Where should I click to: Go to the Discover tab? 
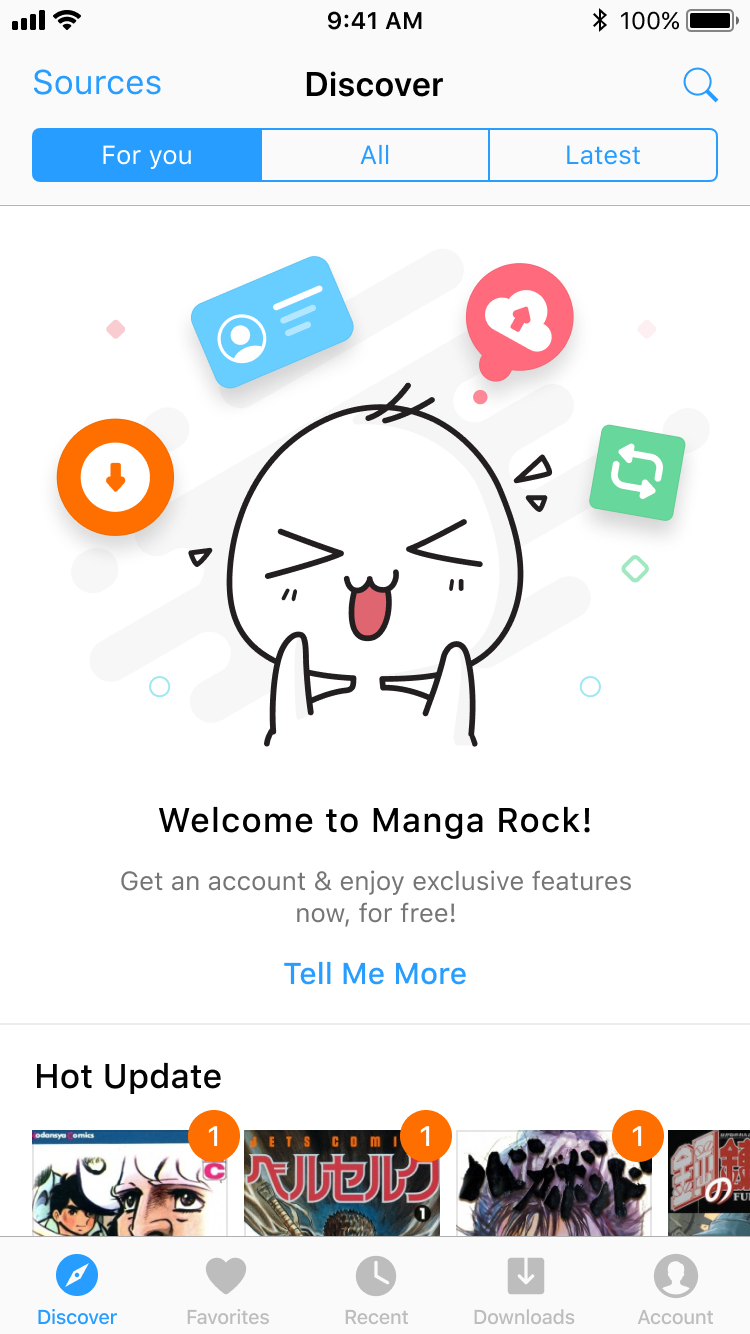coord(77,1289)
